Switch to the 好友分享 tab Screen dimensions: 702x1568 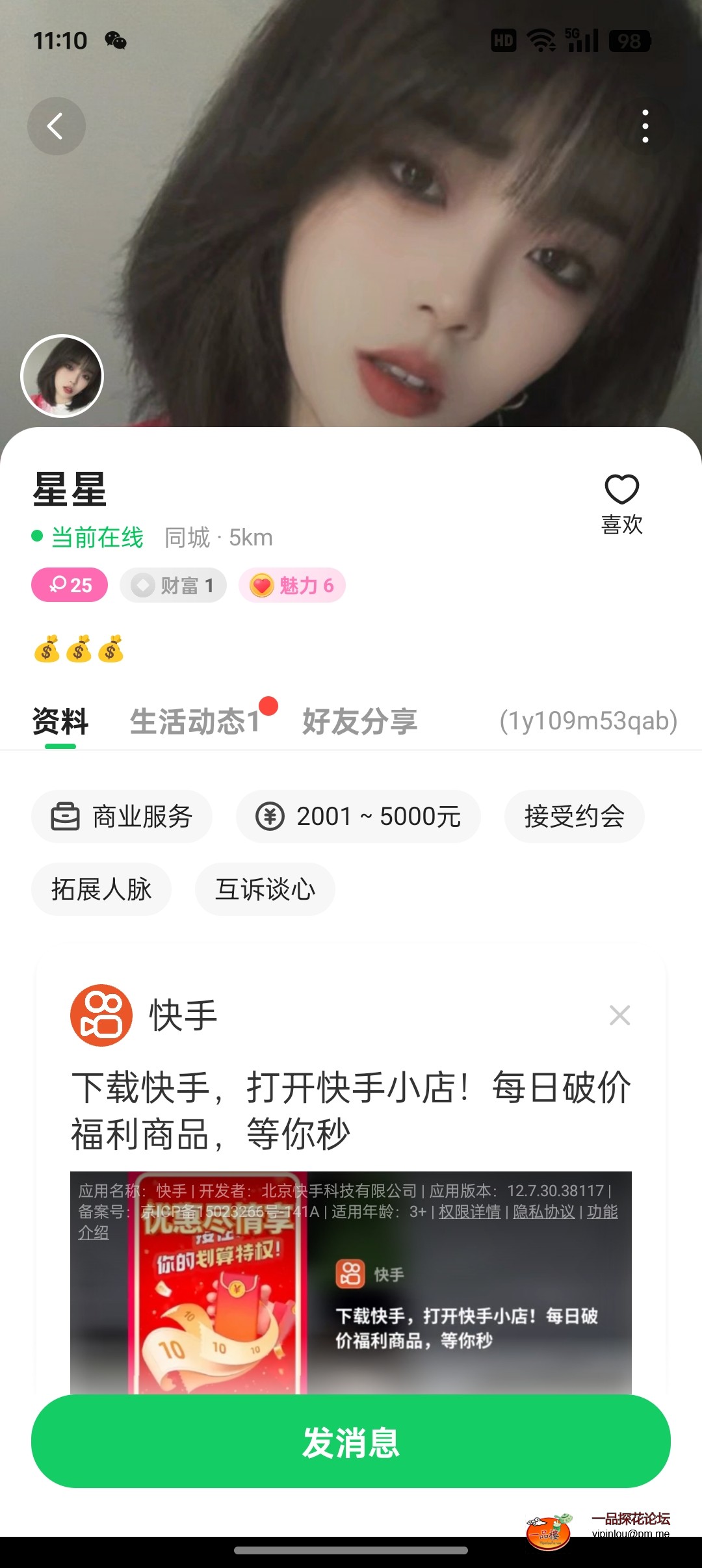[x=359, y=722]
